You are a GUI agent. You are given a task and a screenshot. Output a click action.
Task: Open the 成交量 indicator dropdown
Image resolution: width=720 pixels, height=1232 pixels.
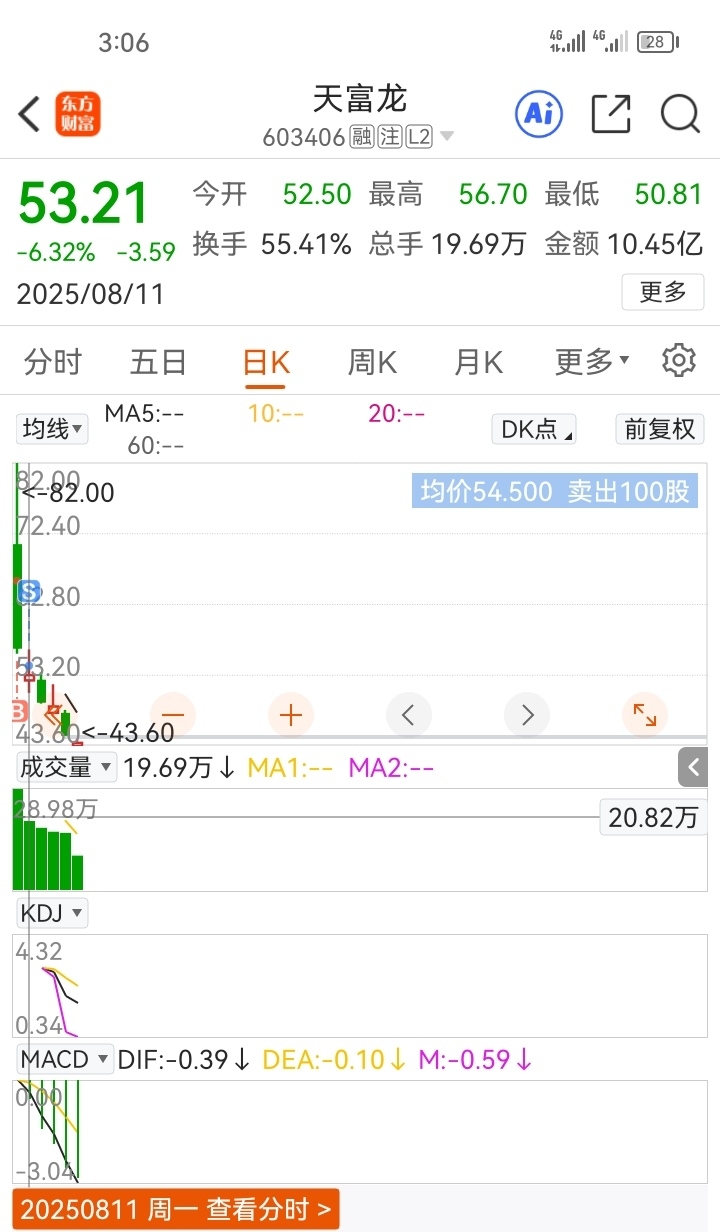click(67, 767)
